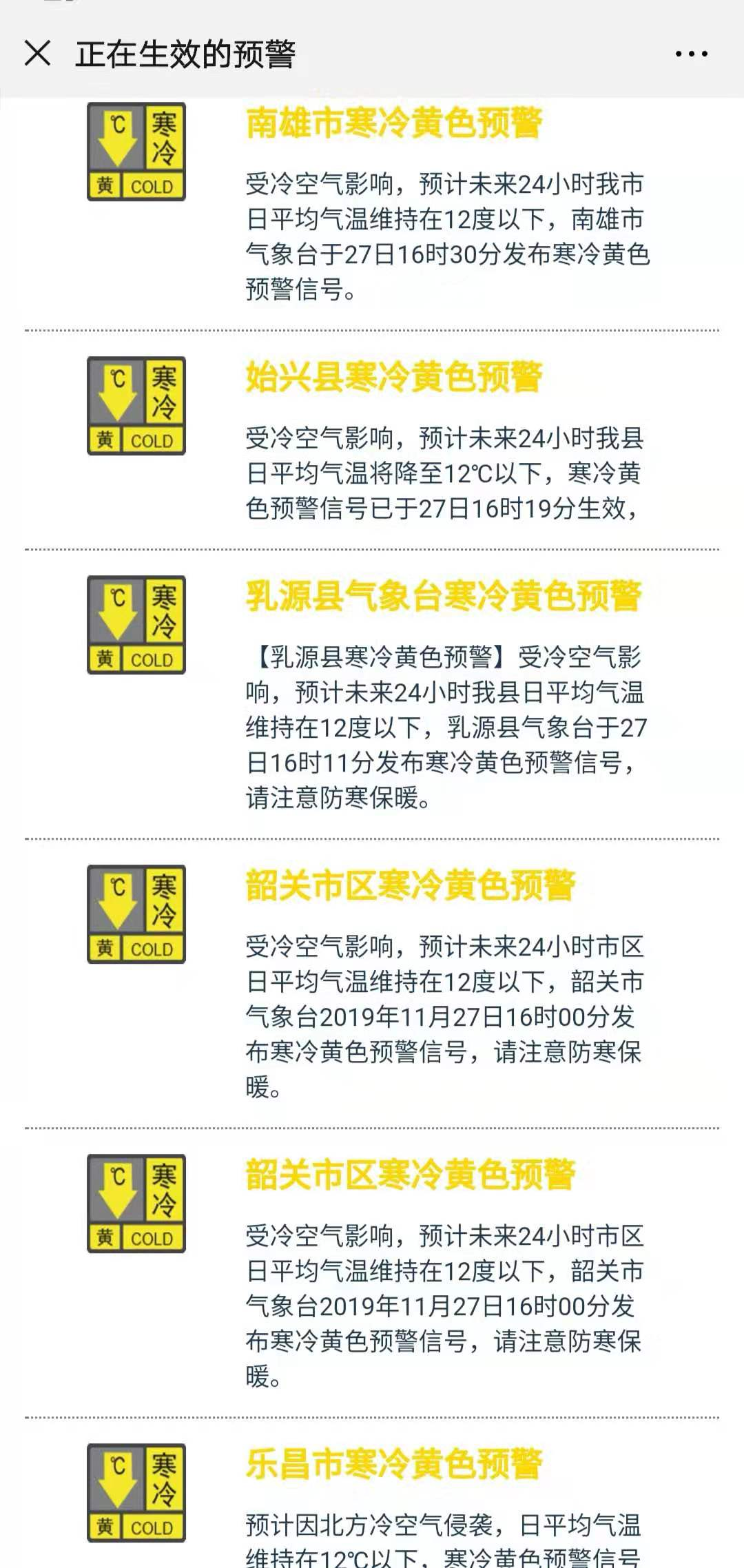Close the 正在生效的预警 page
Viewport: 744px width, 1568px height.
pos(37,53)
